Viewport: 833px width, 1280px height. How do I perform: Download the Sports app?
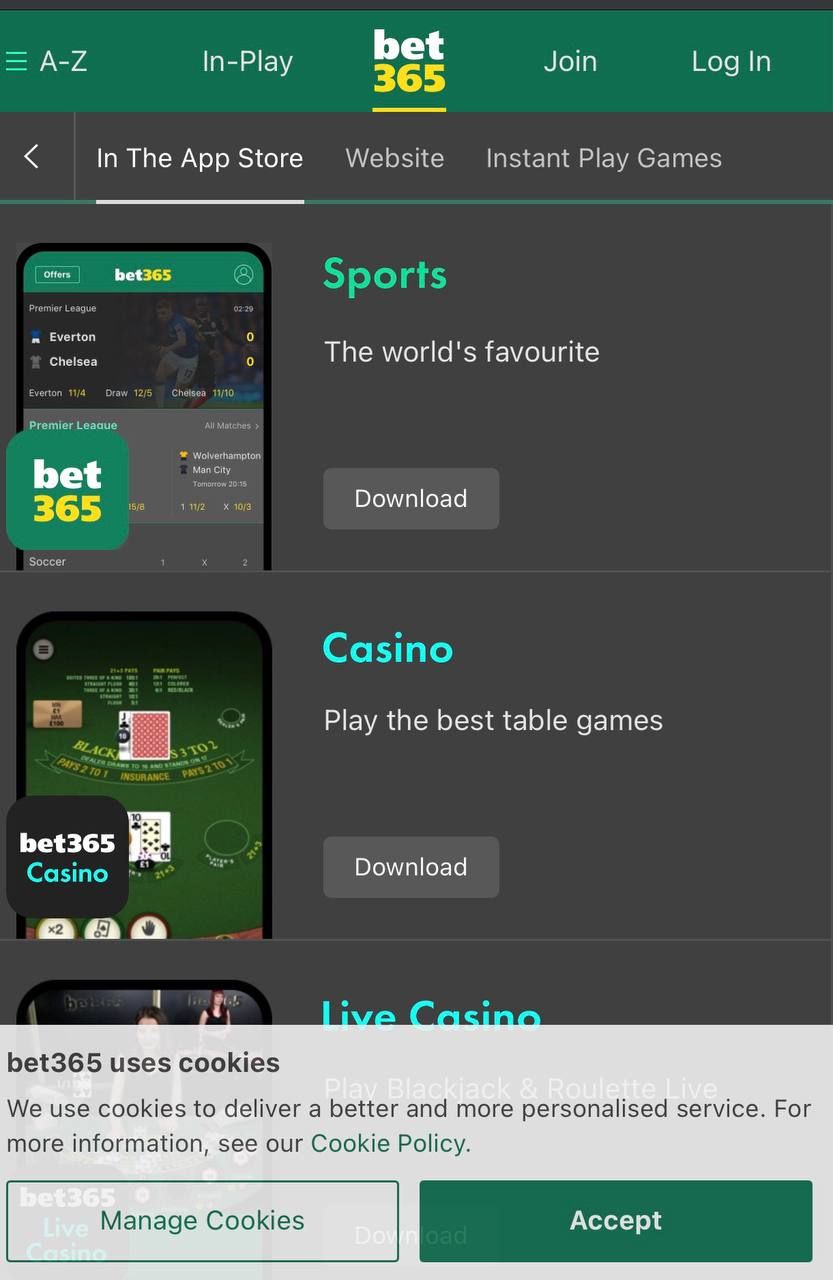[x=410, y=498]
